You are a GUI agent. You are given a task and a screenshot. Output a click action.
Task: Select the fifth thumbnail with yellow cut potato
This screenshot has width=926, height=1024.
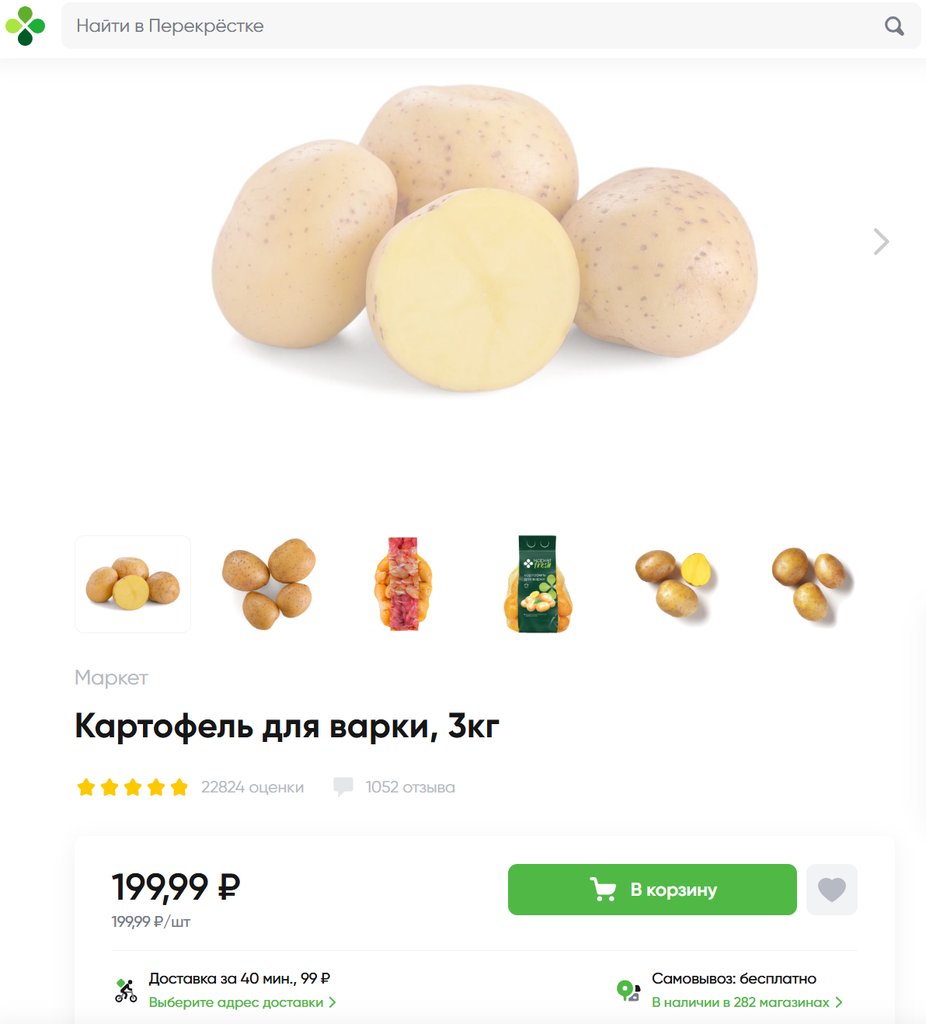tap(674, 584)
